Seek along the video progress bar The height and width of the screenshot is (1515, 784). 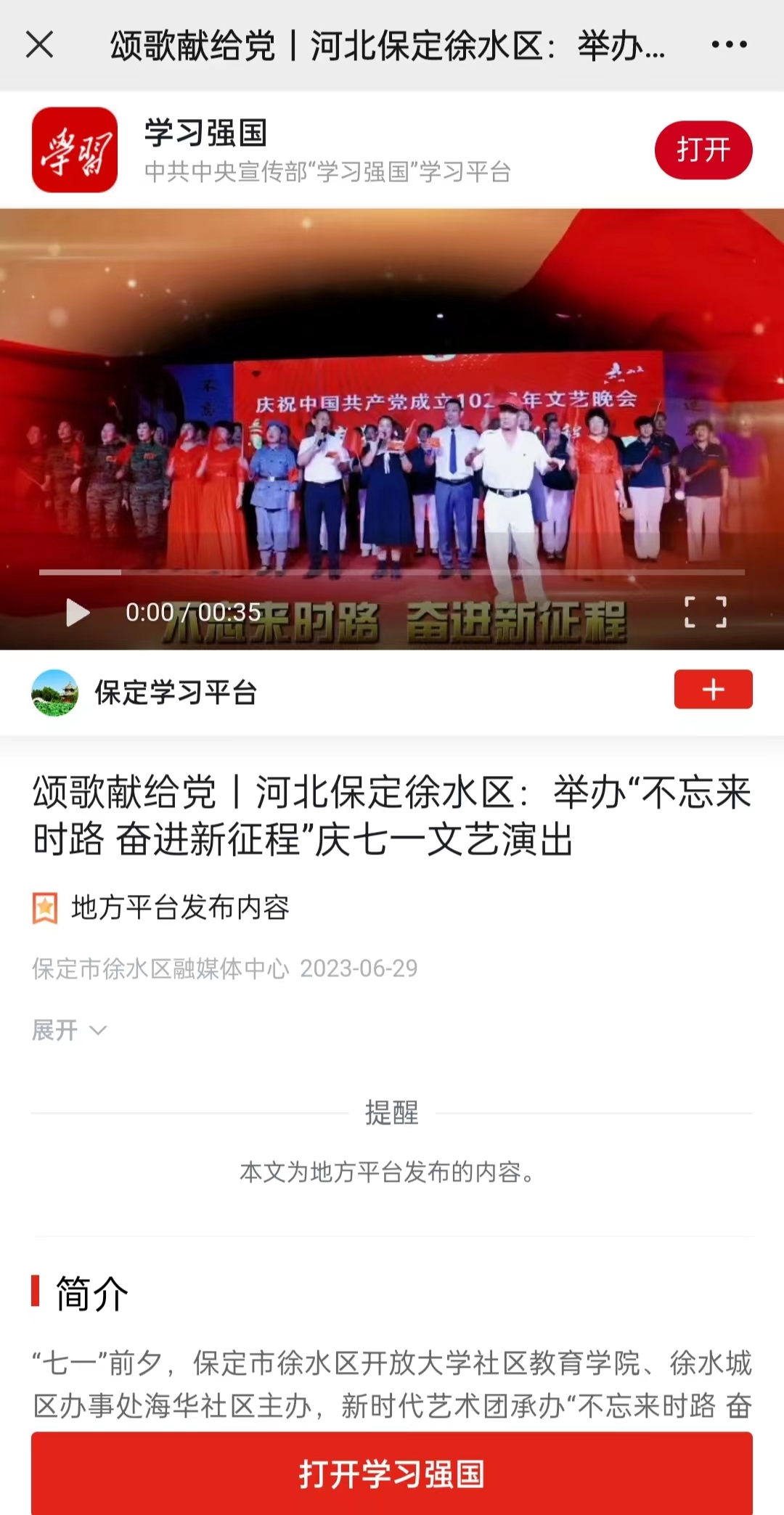[392, 573]
